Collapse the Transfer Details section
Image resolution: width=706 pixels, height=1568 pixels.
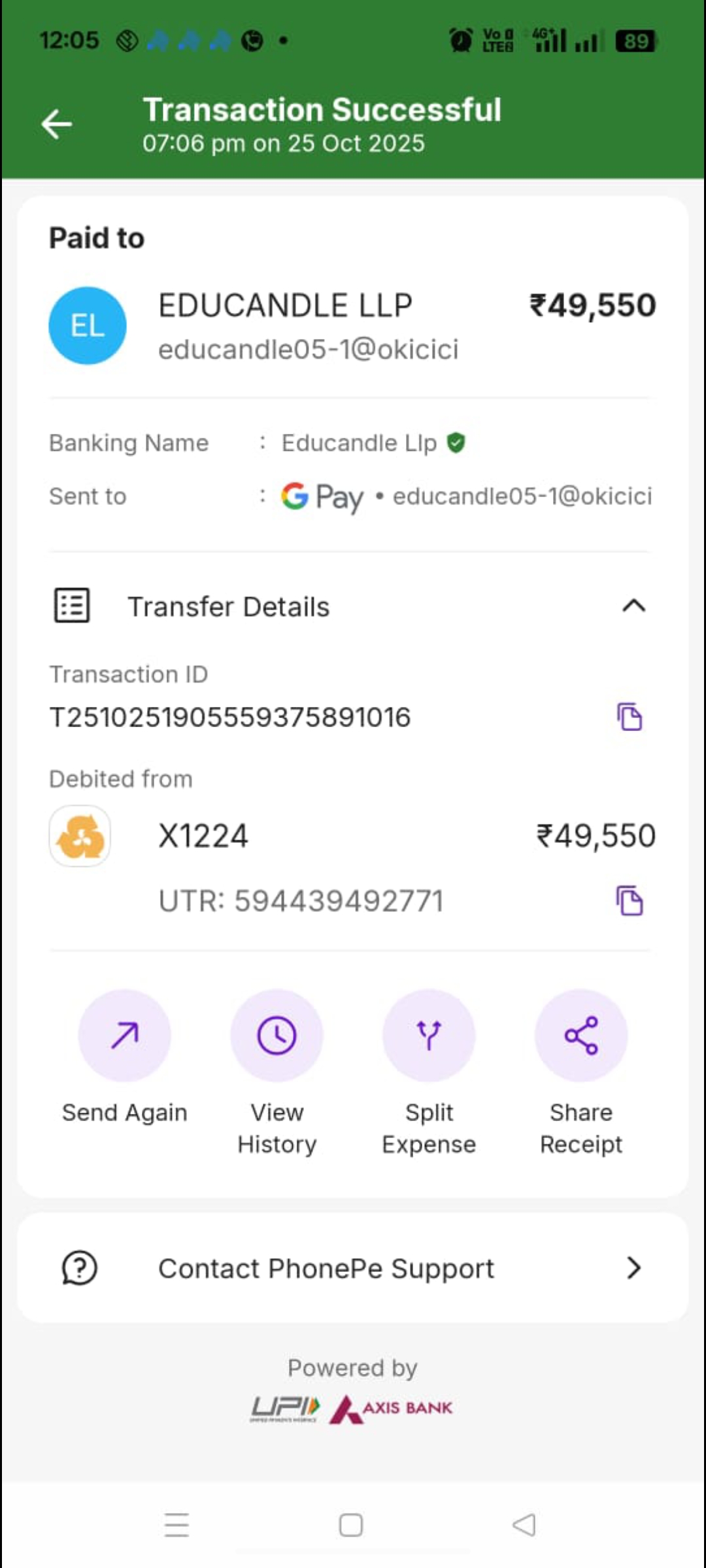[x=633, y=606]
